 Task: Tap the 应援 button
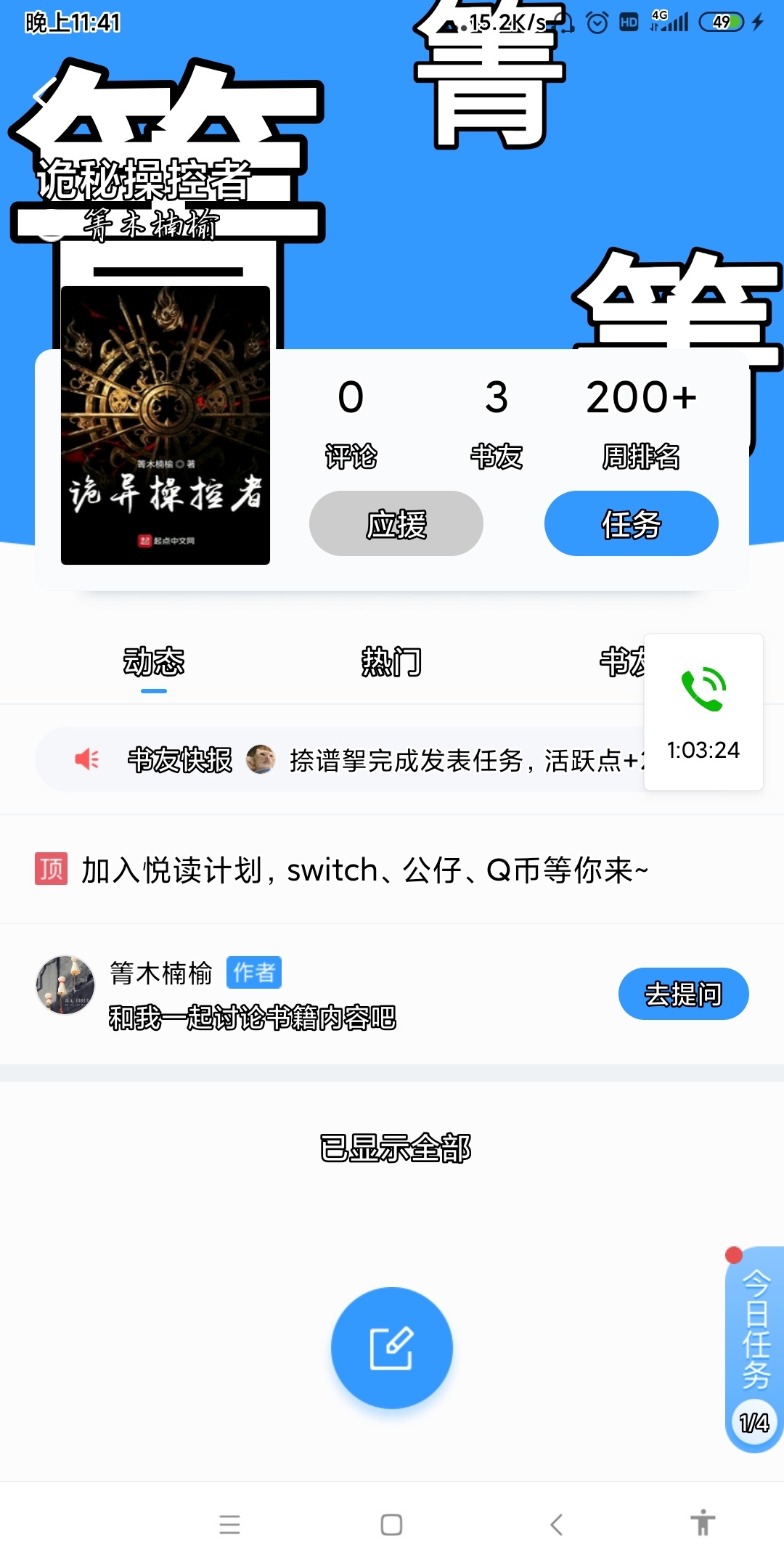(x=396, y=523)
